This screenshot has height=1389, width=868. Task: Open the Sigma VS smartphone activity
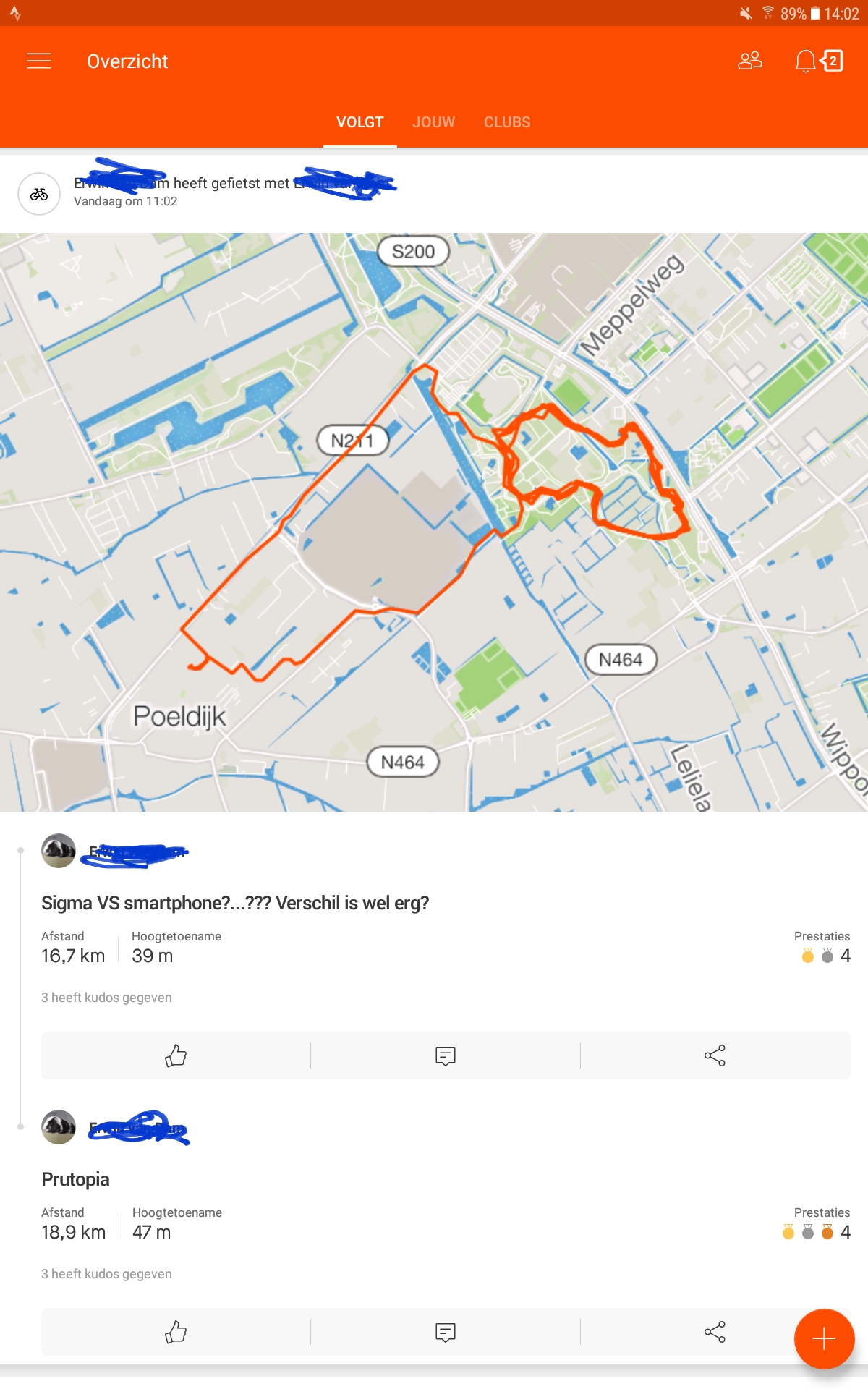(x=235, y=903)
